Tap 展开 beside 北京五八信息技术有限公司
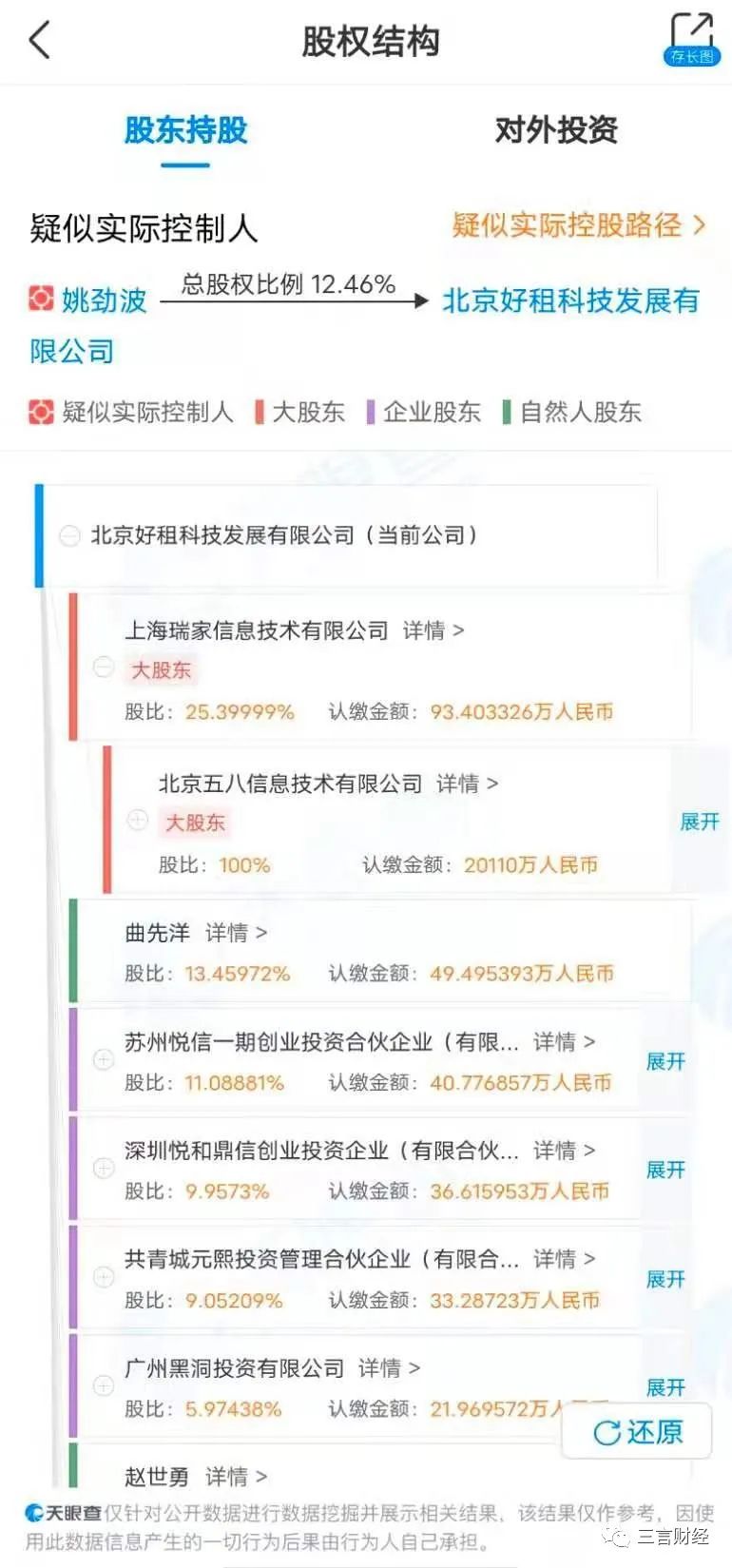The image size is (732, 1568). pos(699,822)
